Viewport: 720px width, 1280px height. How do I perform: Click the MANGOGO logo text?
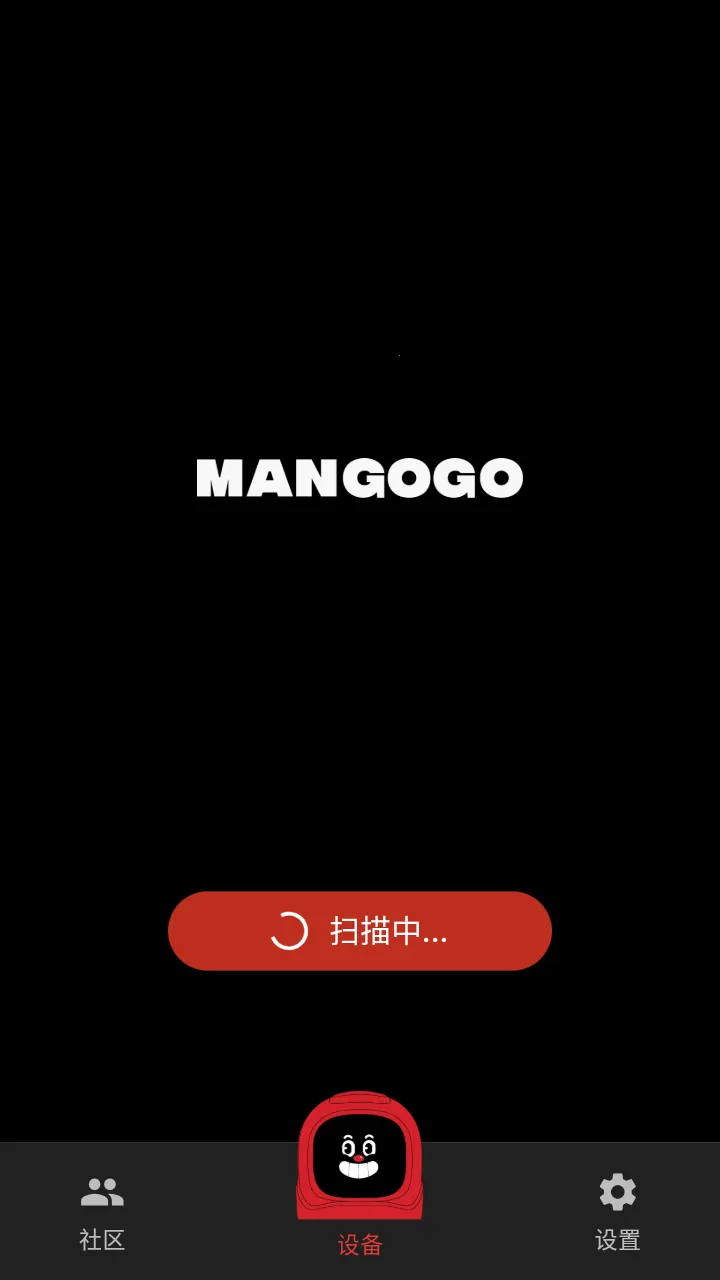[x=359, y=477]
